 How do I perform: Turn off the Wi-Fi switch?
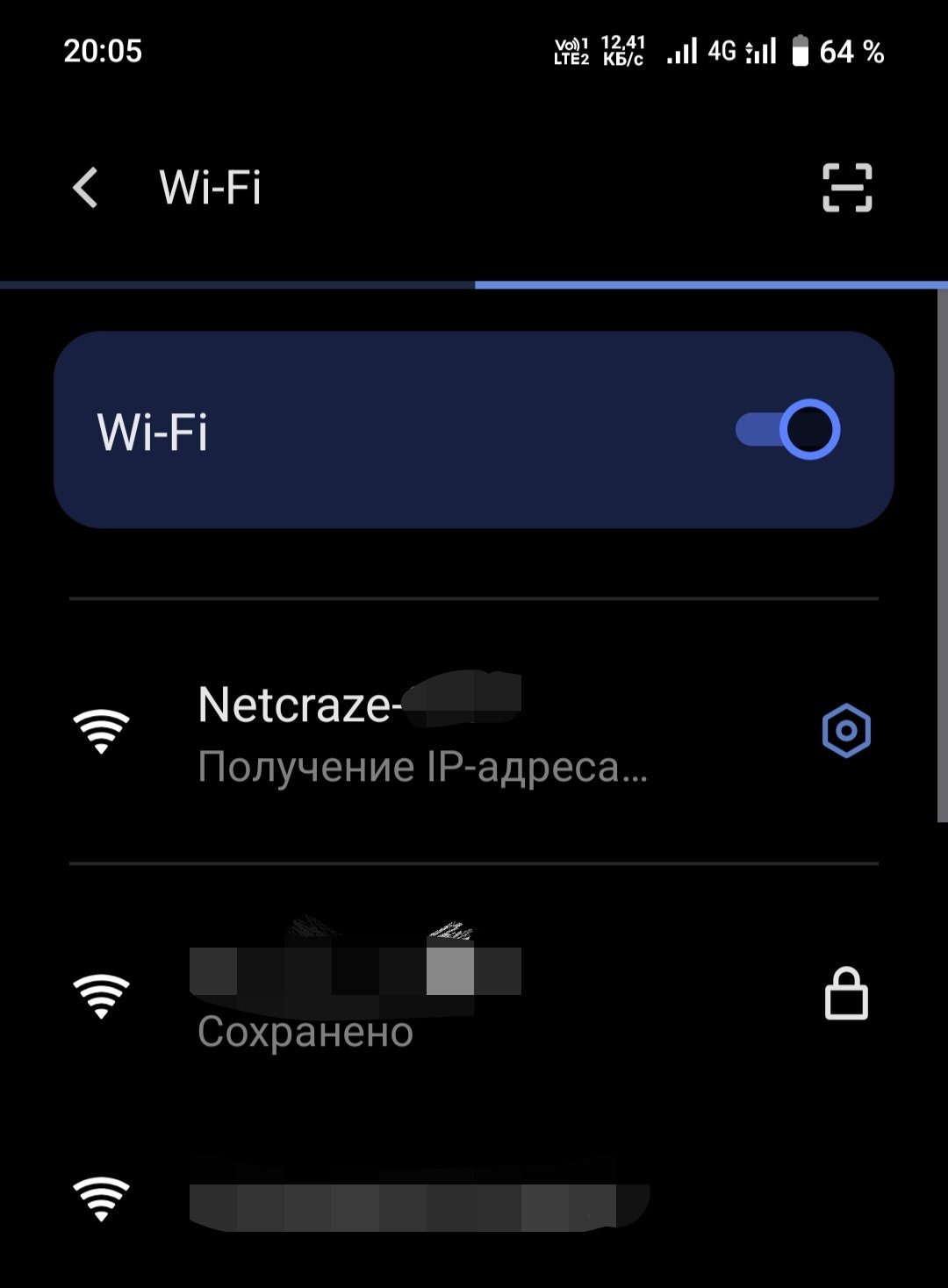788,430
